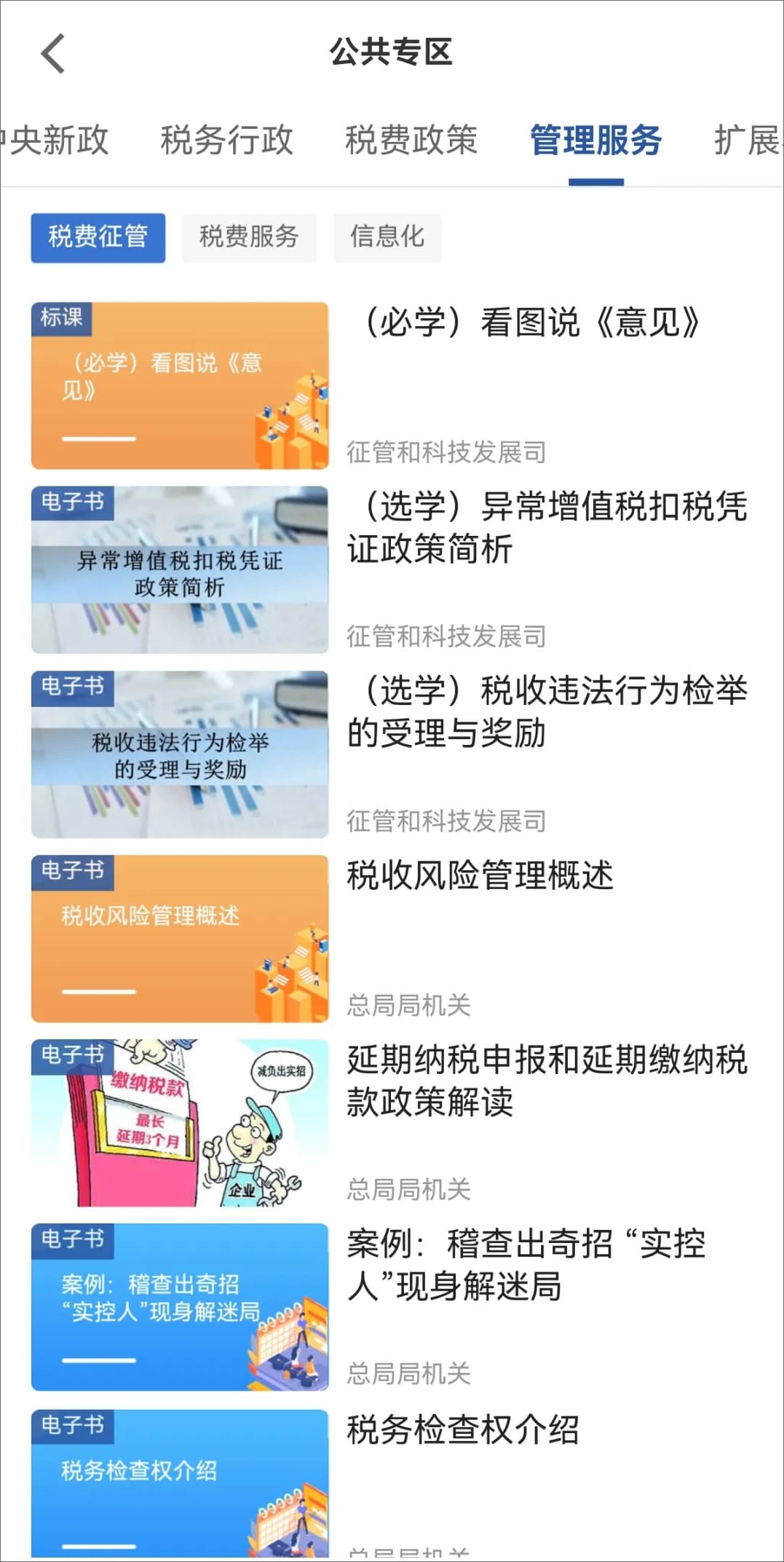Switch to the 税费政策 tab
This screenshot has height=1562, width=784.
tap(412, 140)
